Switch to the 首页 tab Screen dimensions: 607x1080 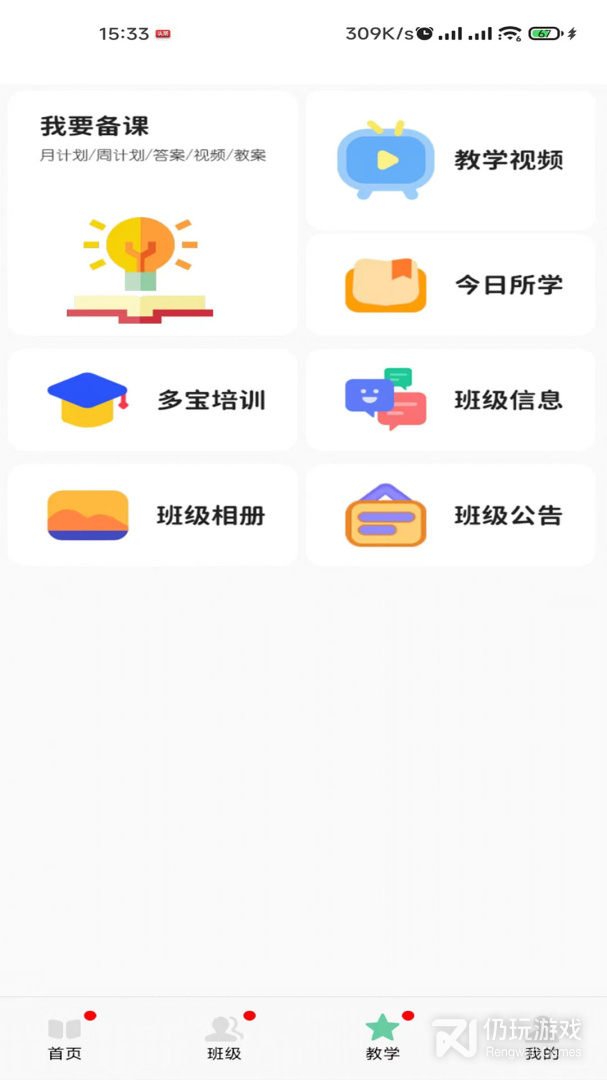(x=65, y=1038)
